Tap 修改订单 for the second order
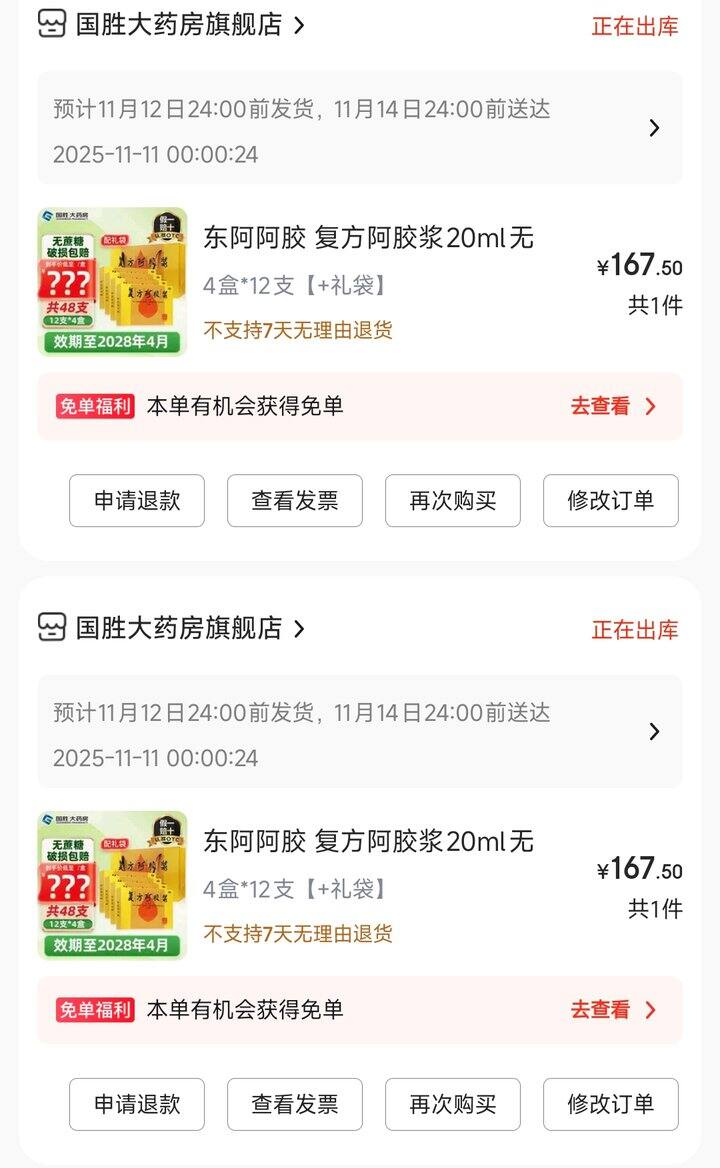720x1168 pixels. point(611,1104)
